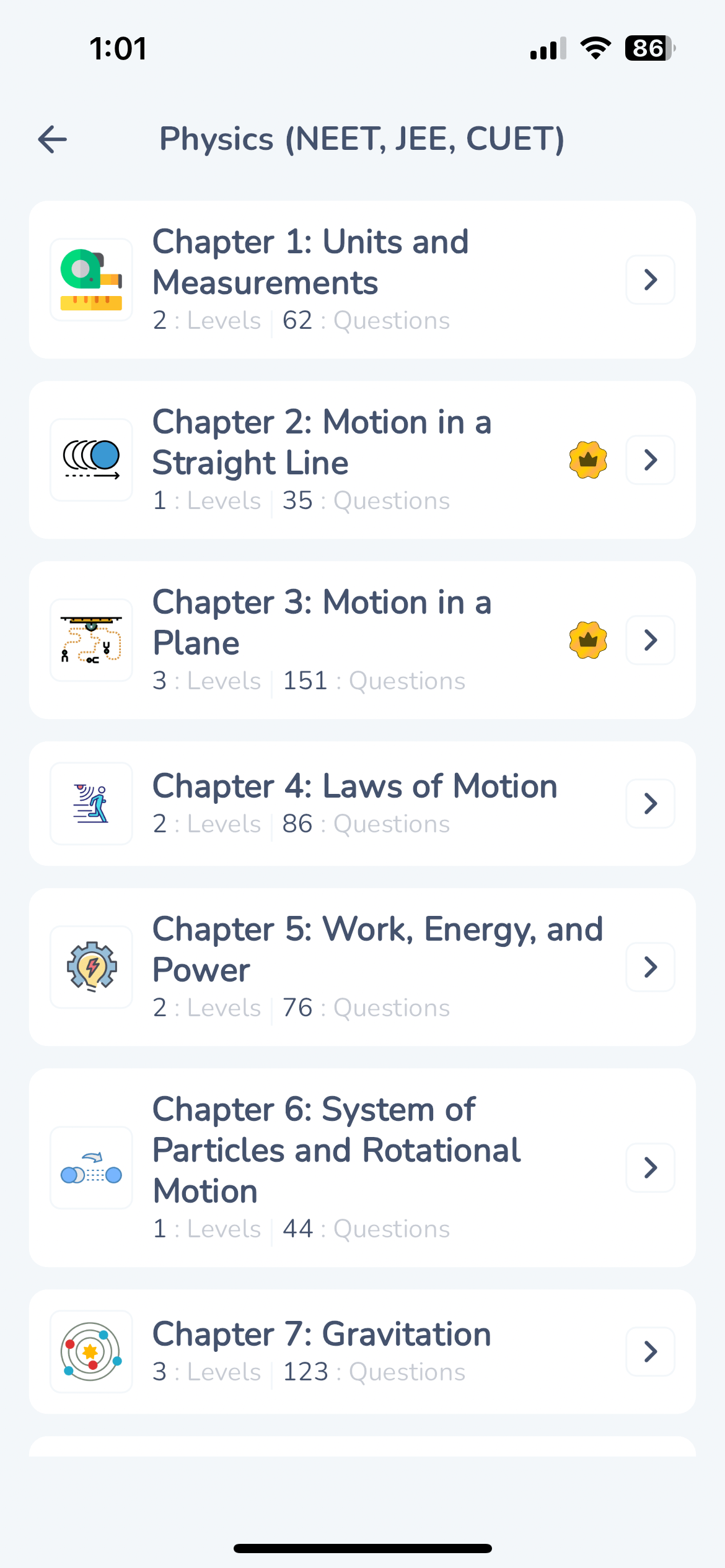Open Chapter 1: Units and Measurements

coord(362,279)
